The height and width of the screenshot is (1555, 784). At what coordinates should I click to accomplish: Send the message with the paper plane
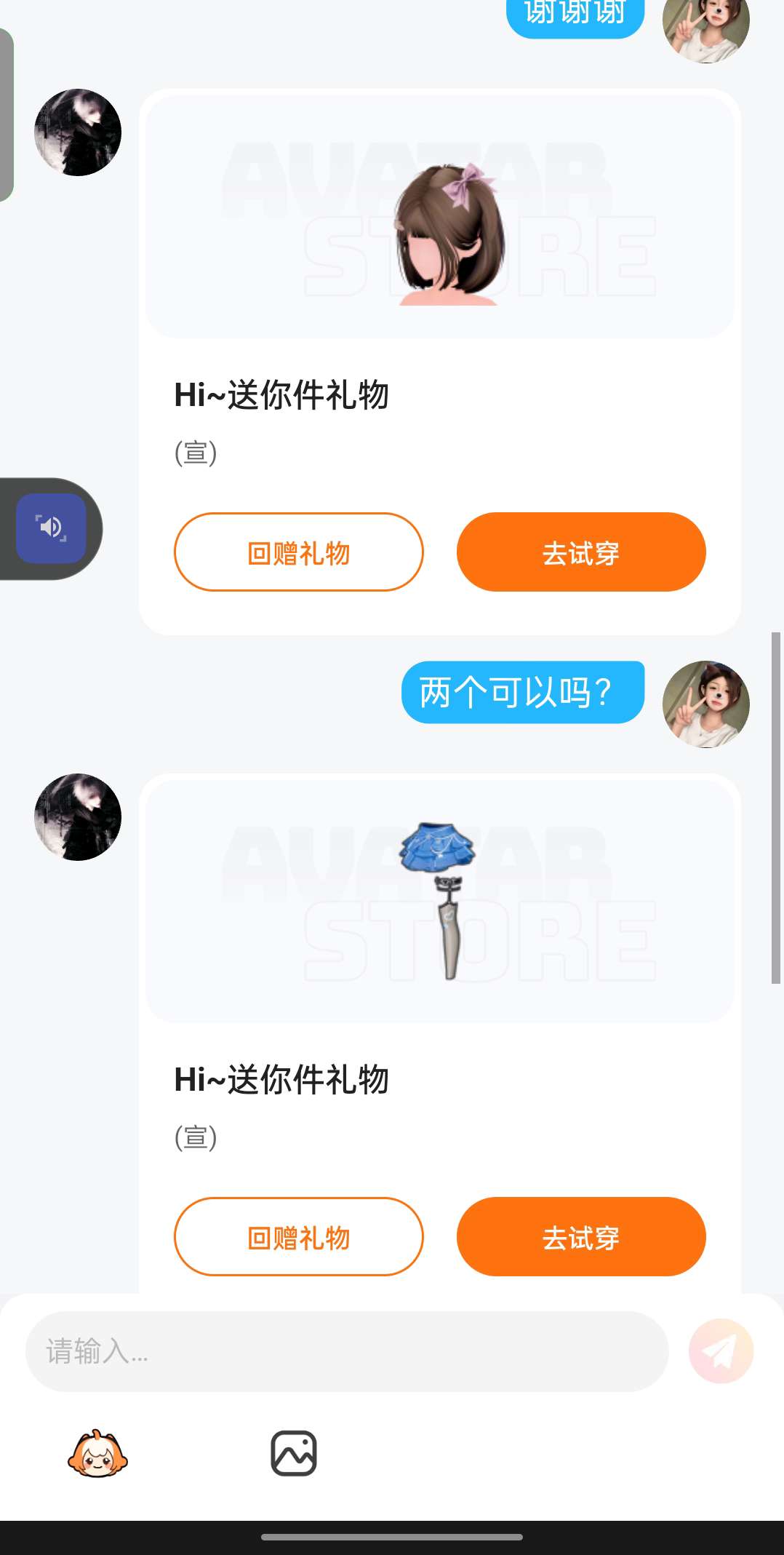(720, 1351)
